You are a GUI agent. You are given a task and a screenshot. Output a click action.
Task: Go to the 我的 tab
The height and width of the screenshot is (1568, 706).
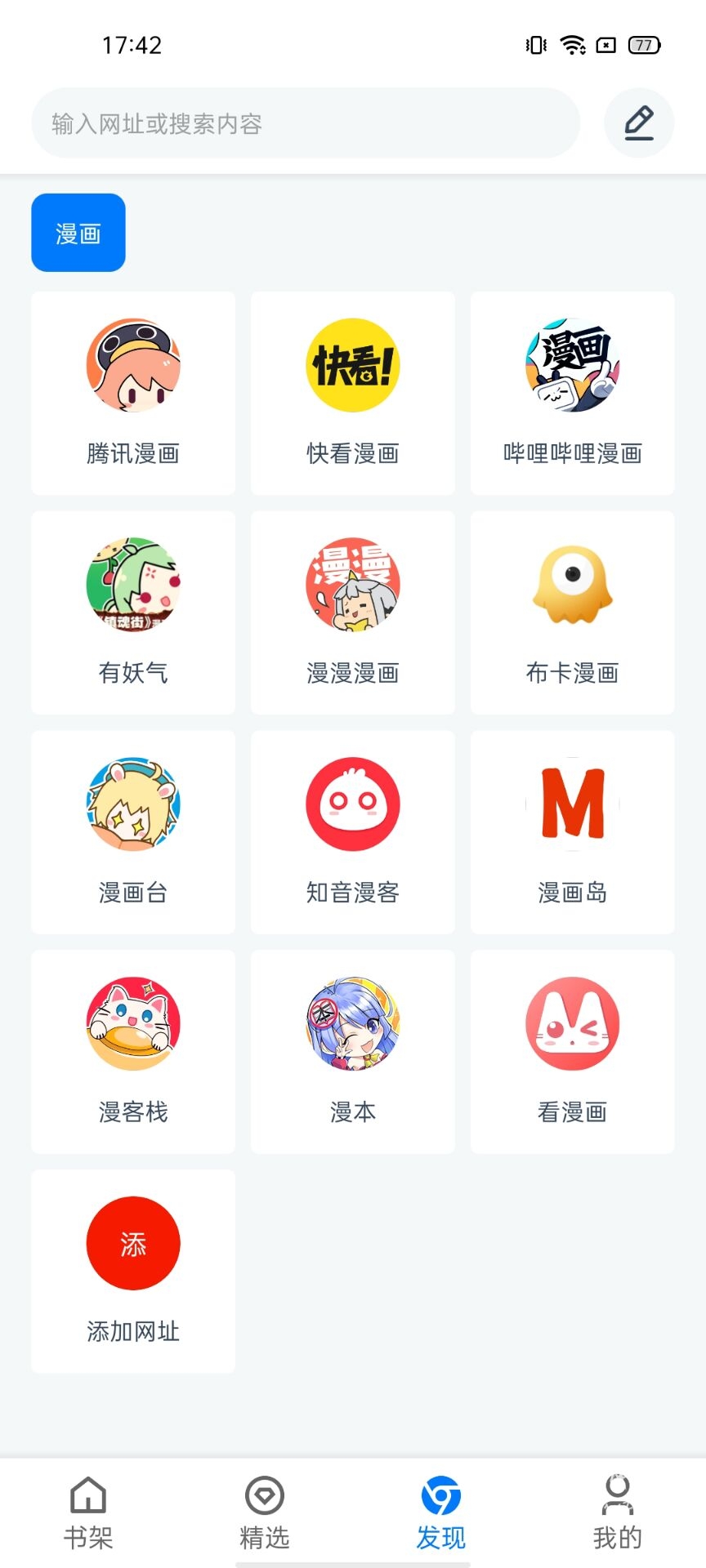[618, 1512]
